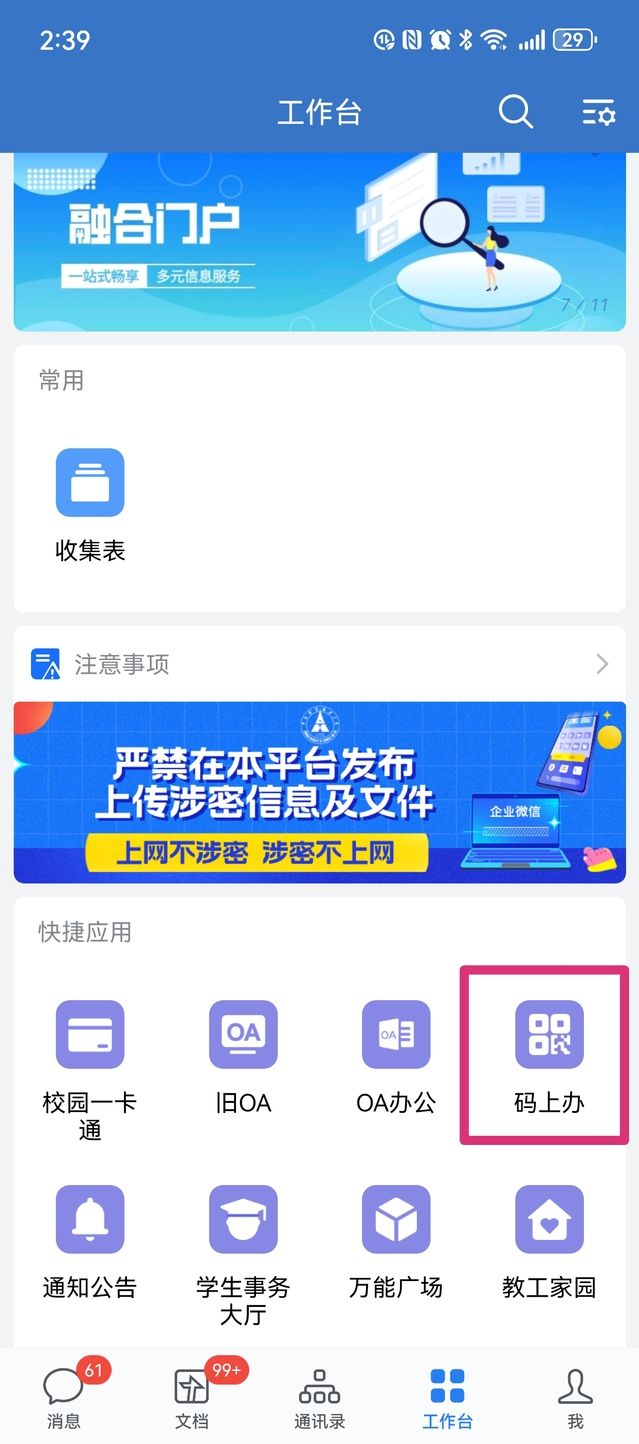Expand 注意事项 via the chevron

pyautogui.click(x=602, y=664)
